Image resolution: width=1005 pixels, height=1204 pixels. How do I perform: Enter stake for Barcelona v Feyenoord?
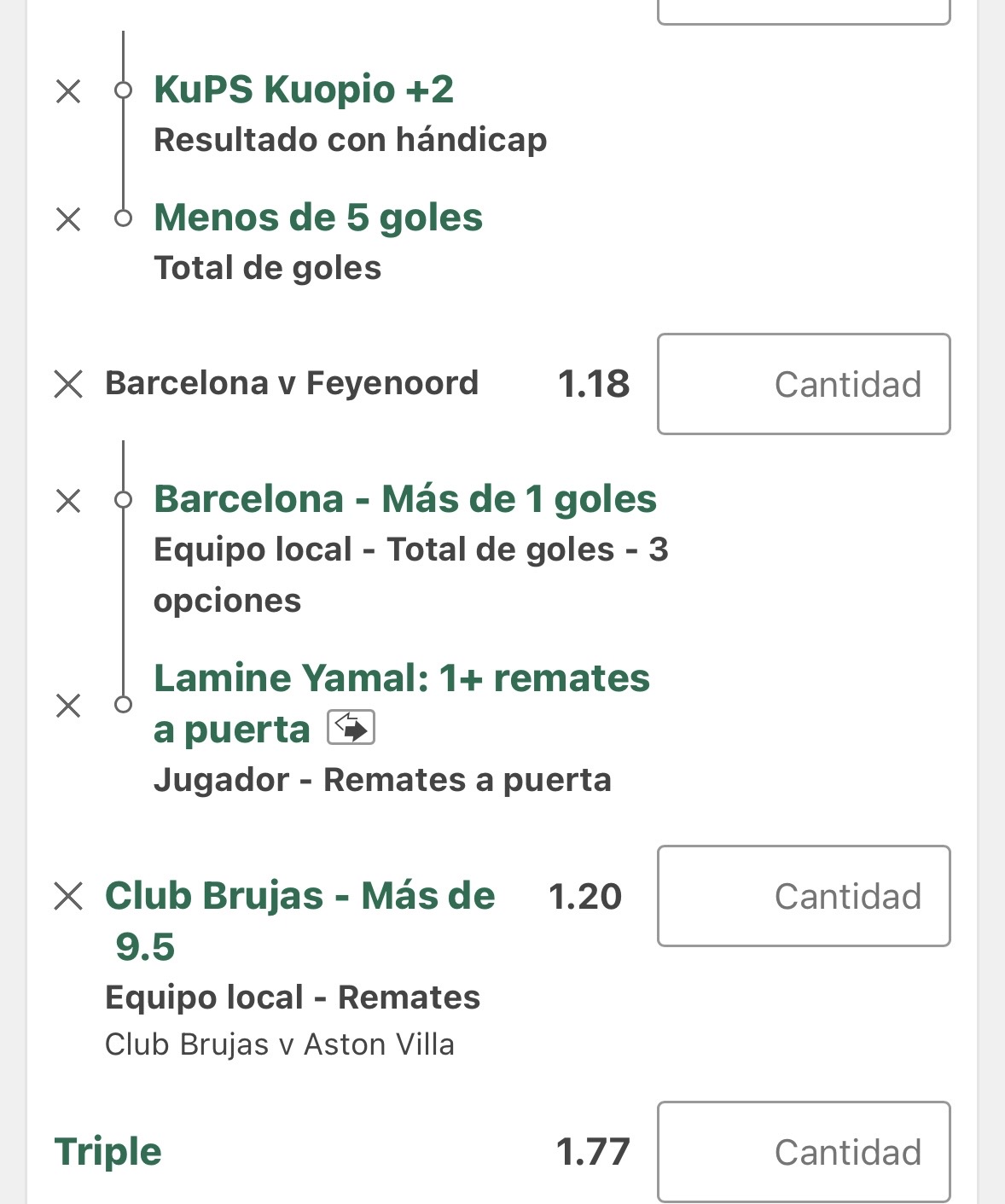pos(804,384)
